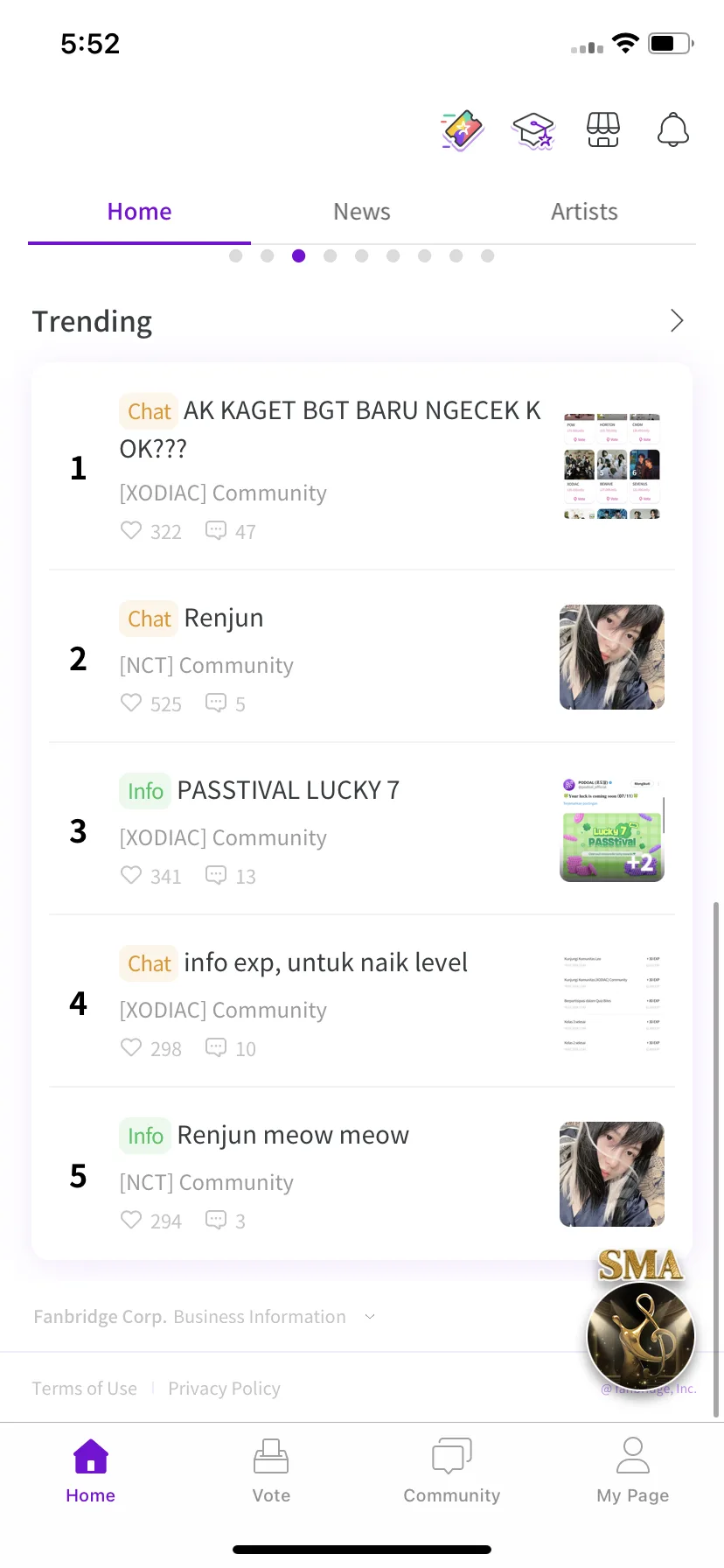
Task: Open the graduation cap icon
Action: (x=533, y=130)
